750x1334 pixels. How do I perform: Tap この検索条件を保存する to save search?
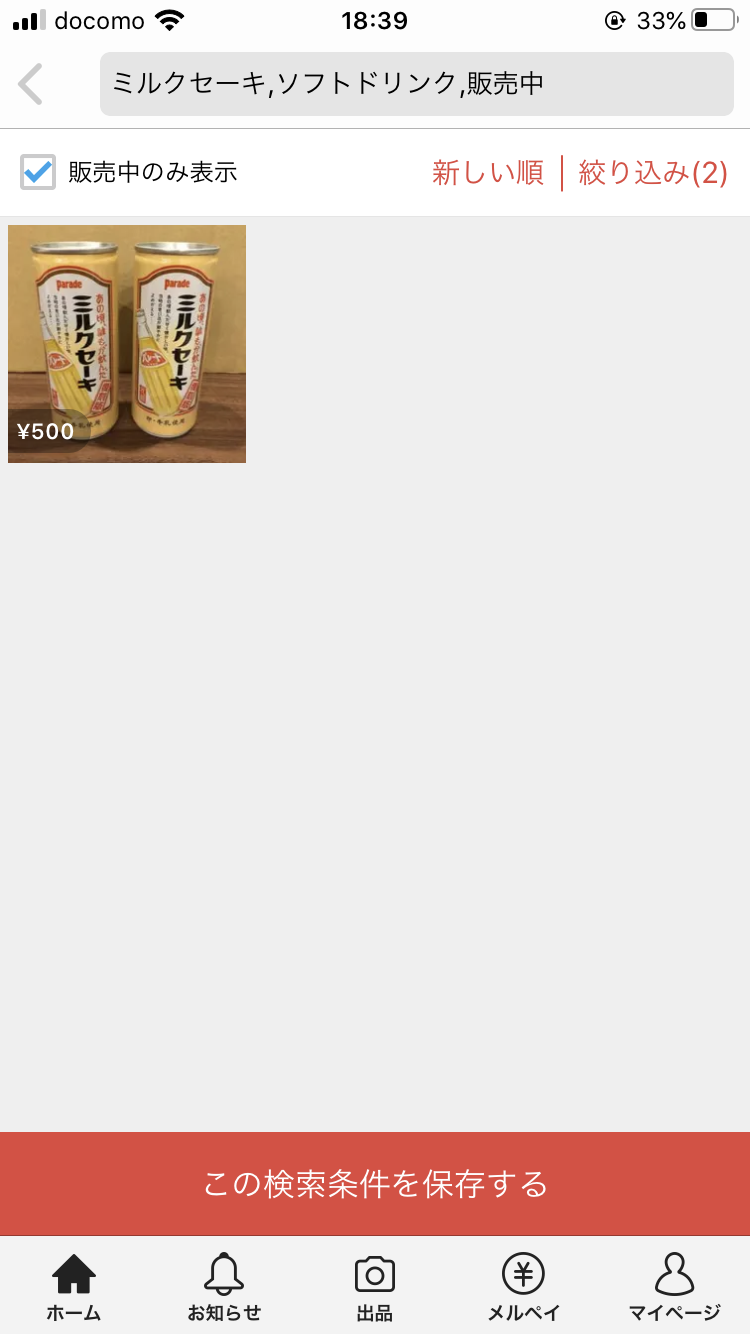coord(375,1184)
